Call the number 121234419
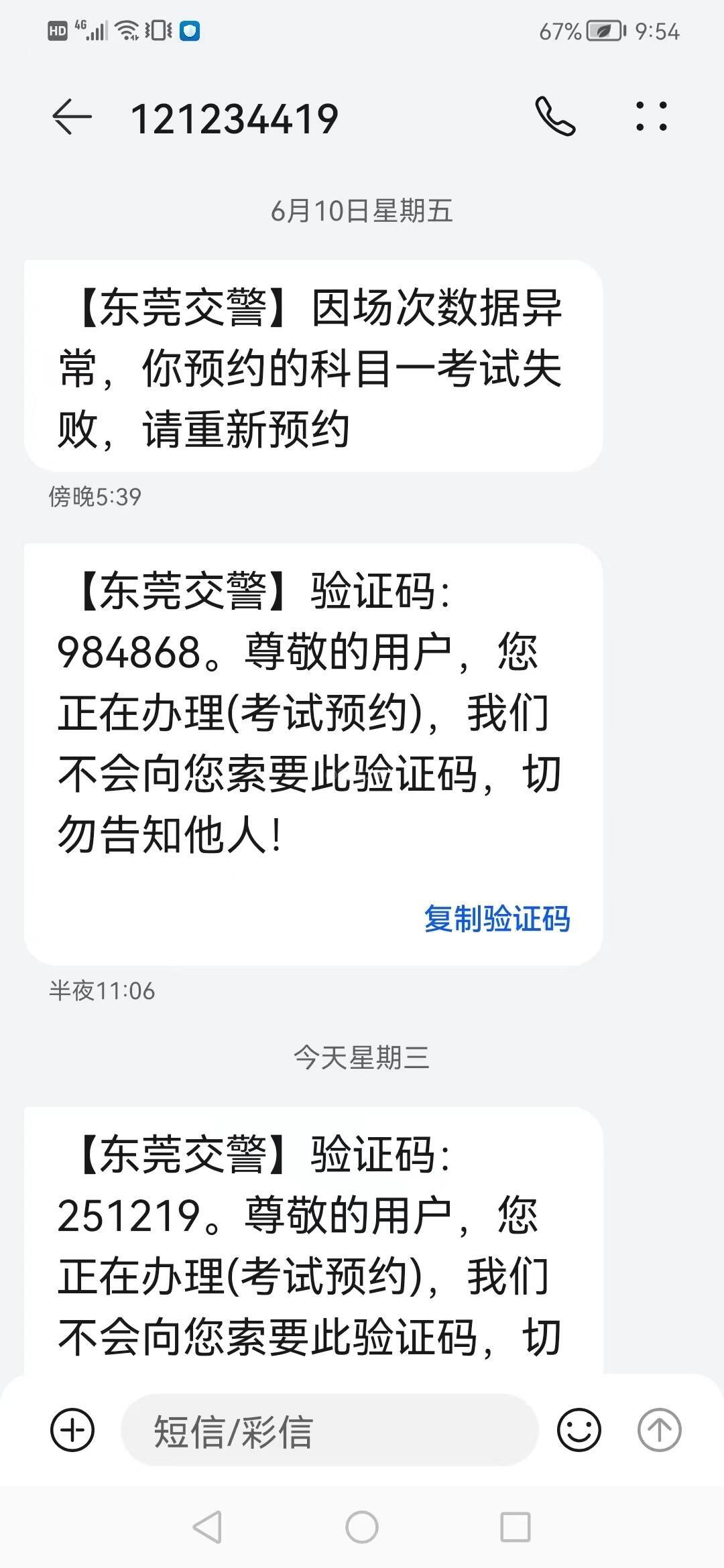This screenshot has width=724, height=1568. pos(555,117)
